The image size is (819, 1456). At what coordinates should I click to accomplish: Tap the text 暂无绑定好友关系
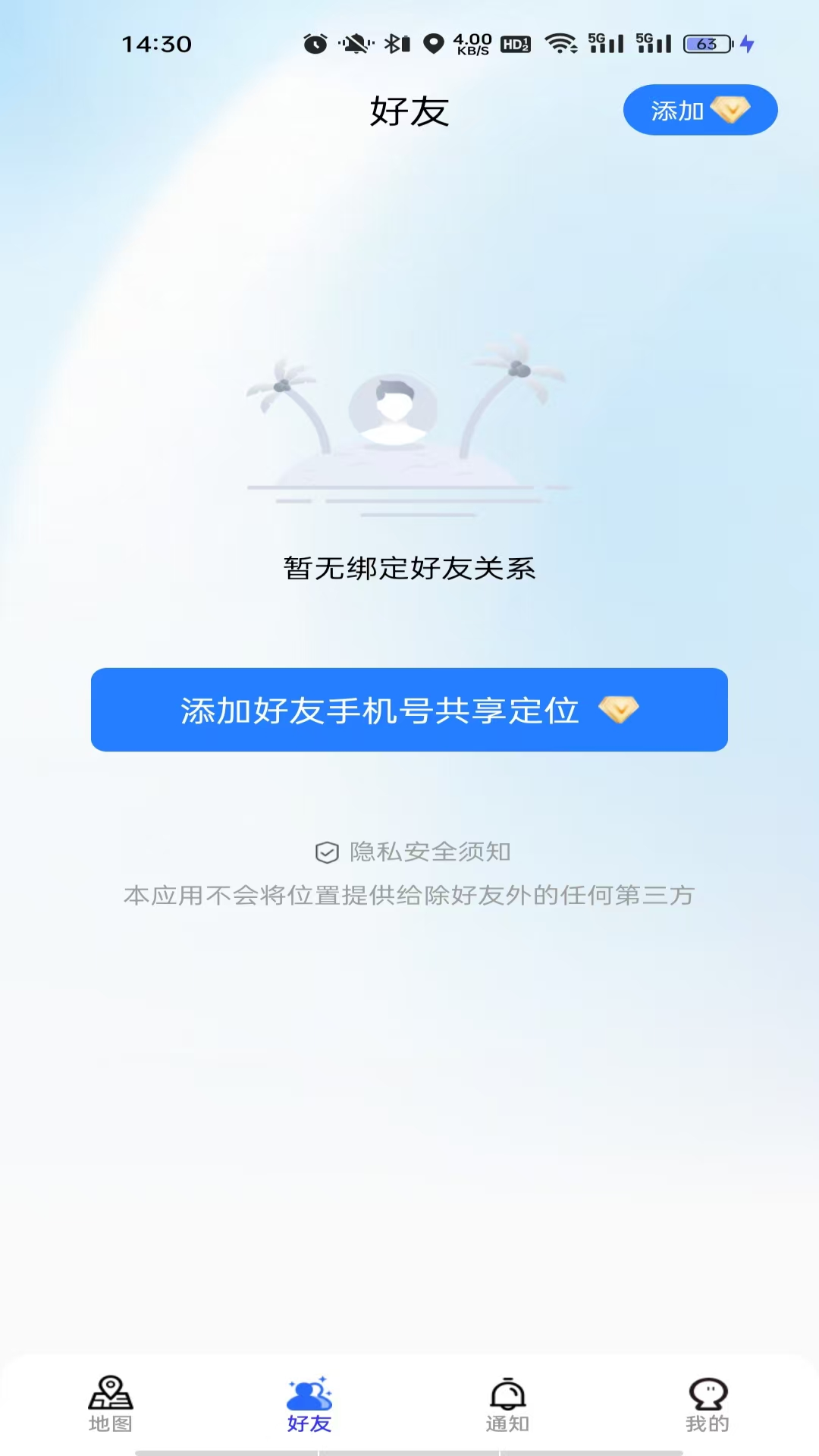[x=409, y=568]
